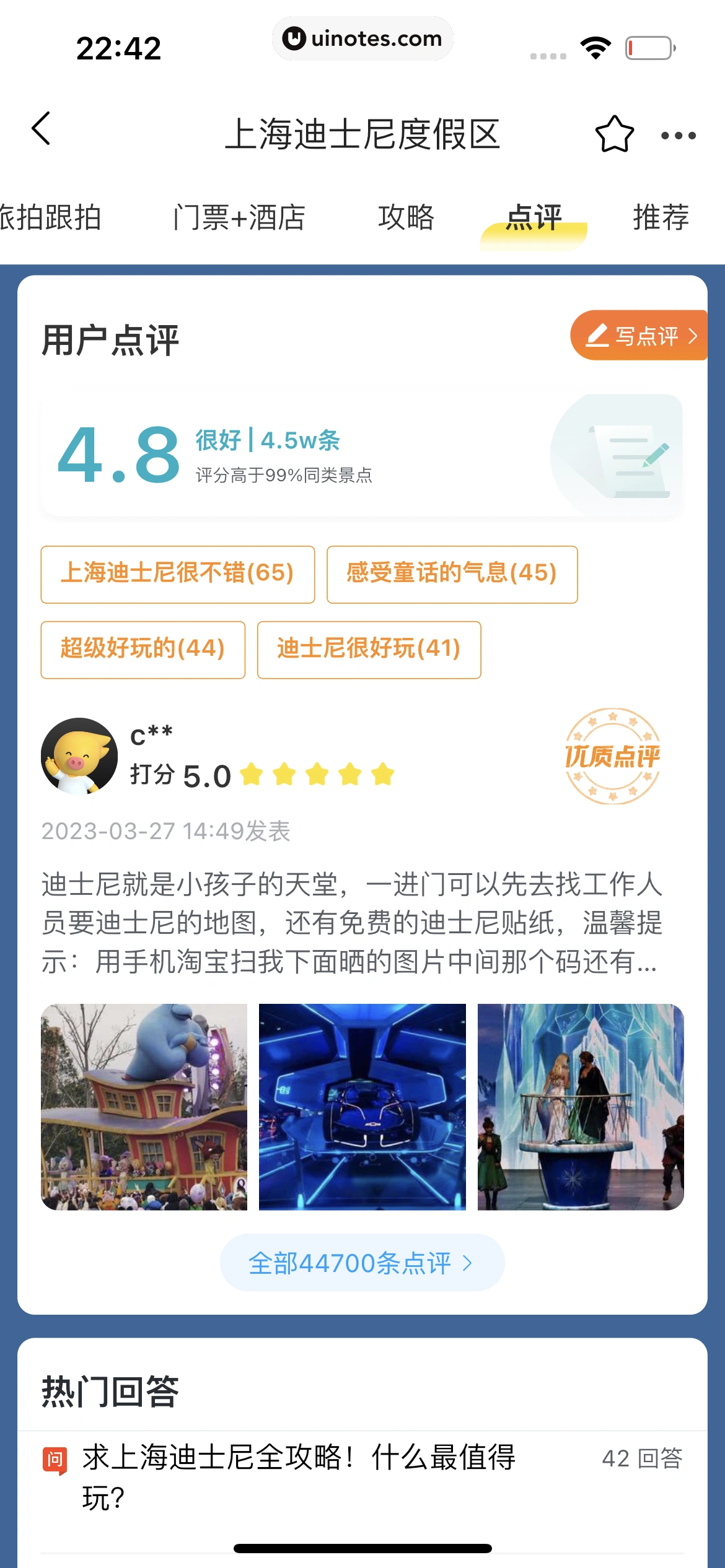Filter reviews by 上海迪士尼很不错(65)
Image resolution: width=725 pixels, height=1568 pixels.
177,574
